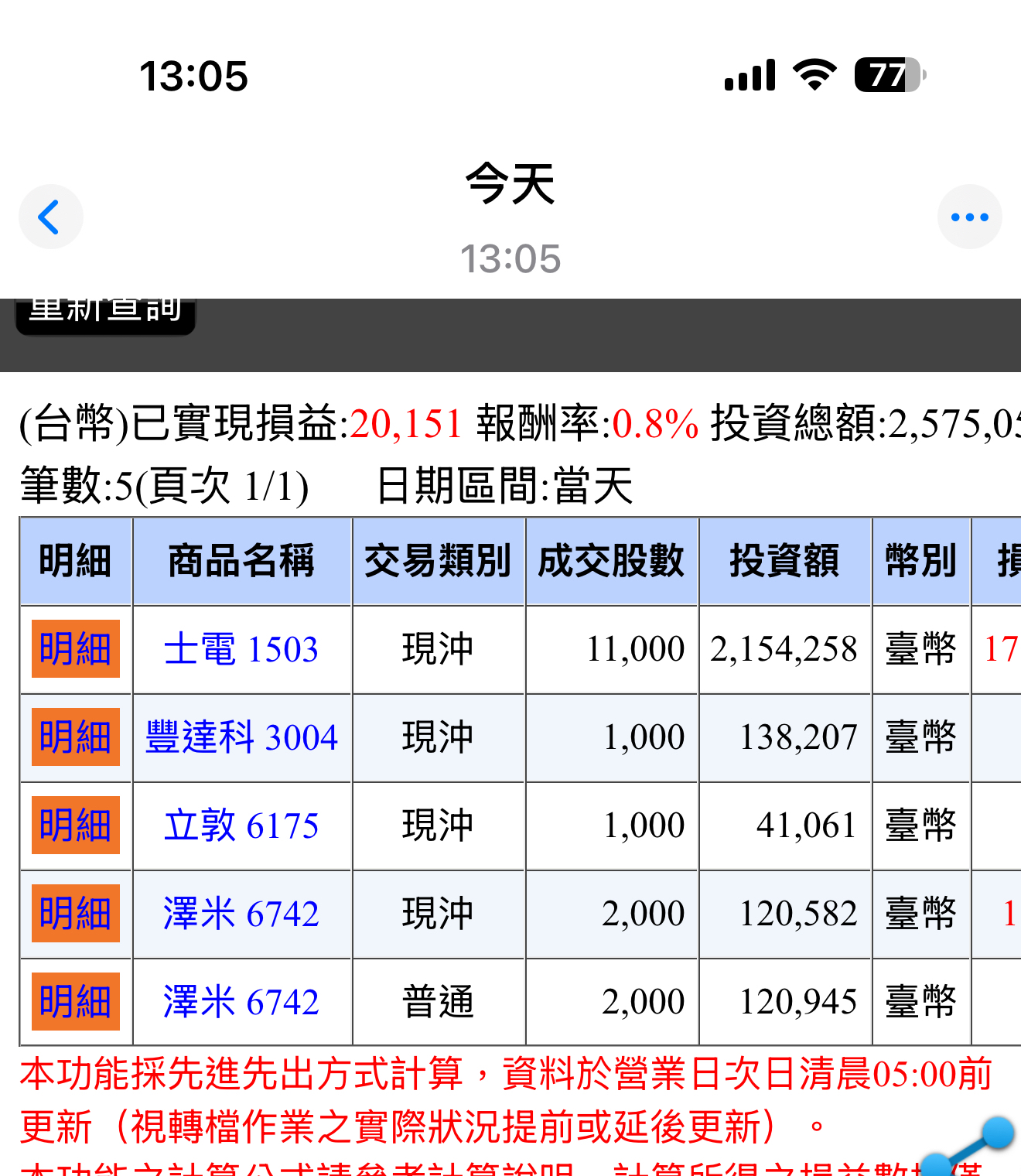Select the 商品名稱 column header
Screen dimensions: 1021x1176
242,560
